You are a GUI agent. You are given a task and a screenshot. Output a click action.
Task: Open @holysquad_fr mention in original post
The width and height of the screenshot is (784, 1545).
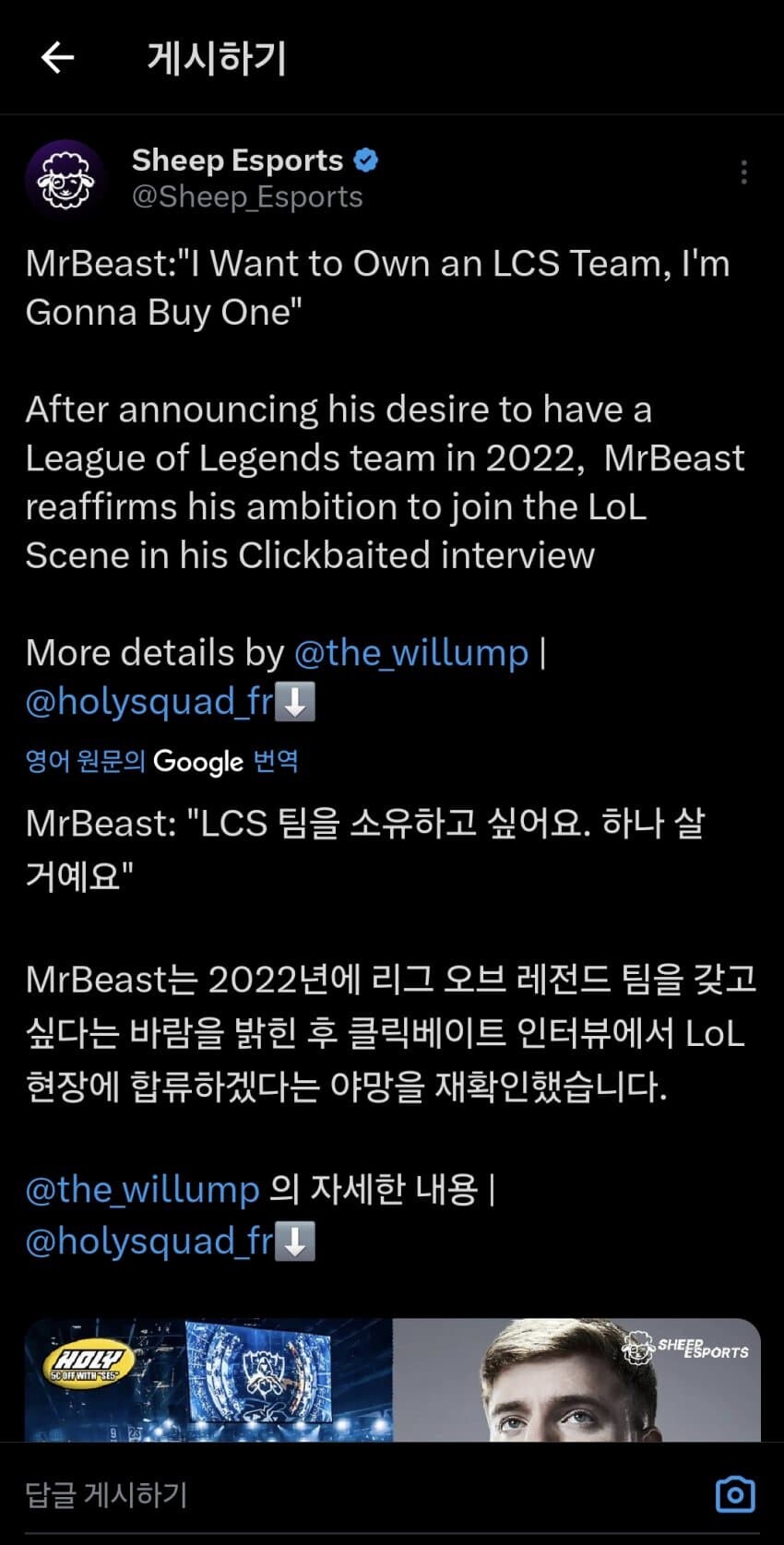149,702
